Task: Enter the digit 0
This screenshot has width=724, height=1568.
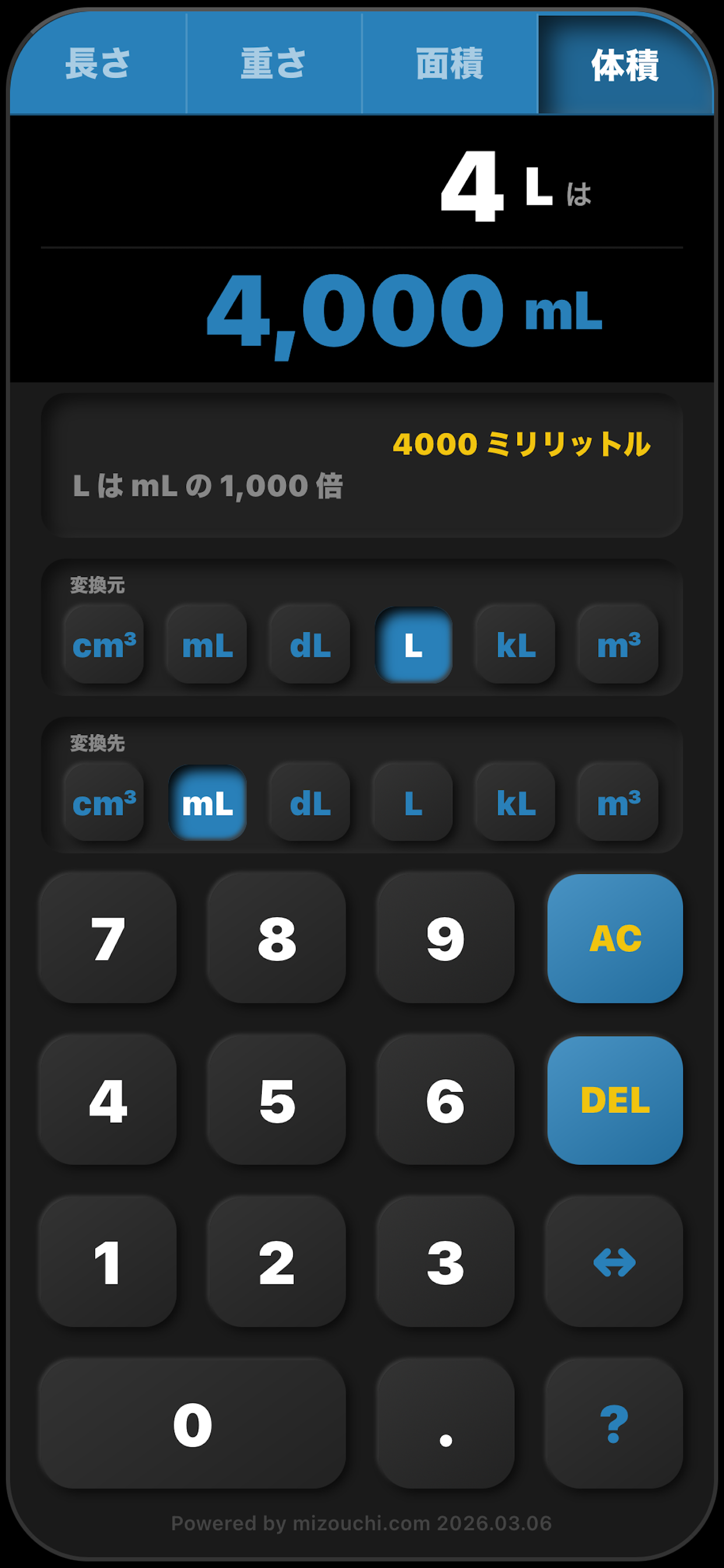Action: [192, 1424]
